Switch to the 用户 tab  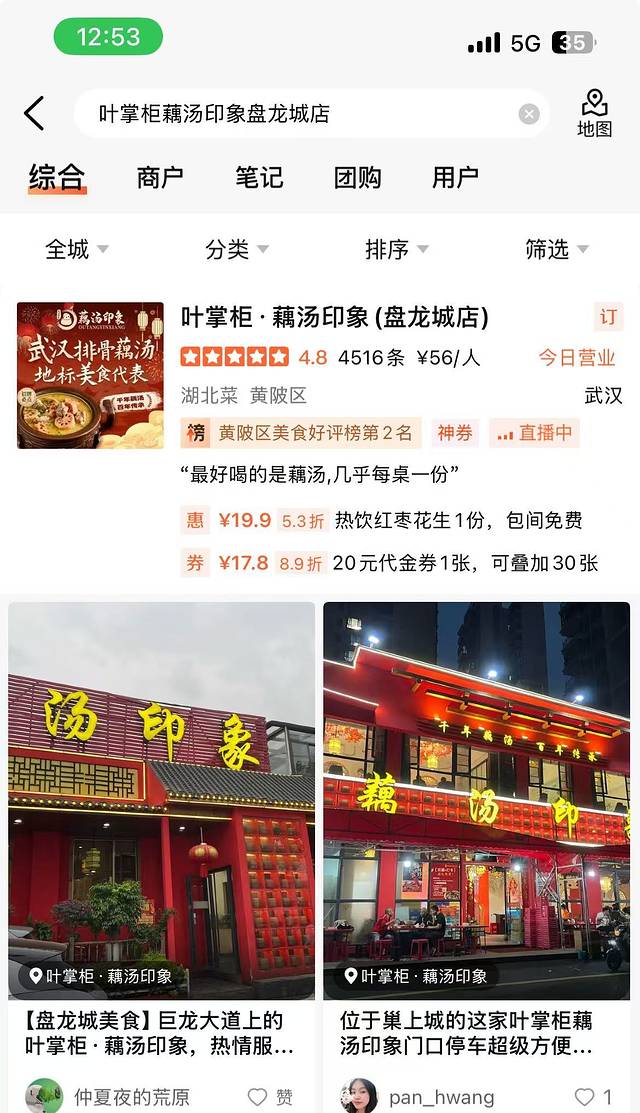(x=455, y=178)
